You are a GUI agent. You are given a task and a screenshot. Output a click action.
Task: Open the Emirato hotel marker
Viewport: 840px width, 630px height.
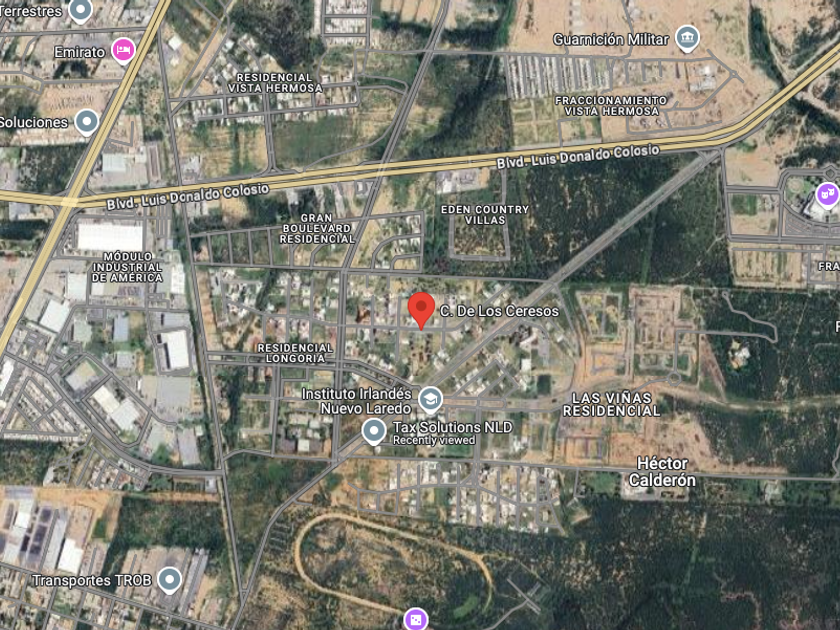(x=123, y=49)
